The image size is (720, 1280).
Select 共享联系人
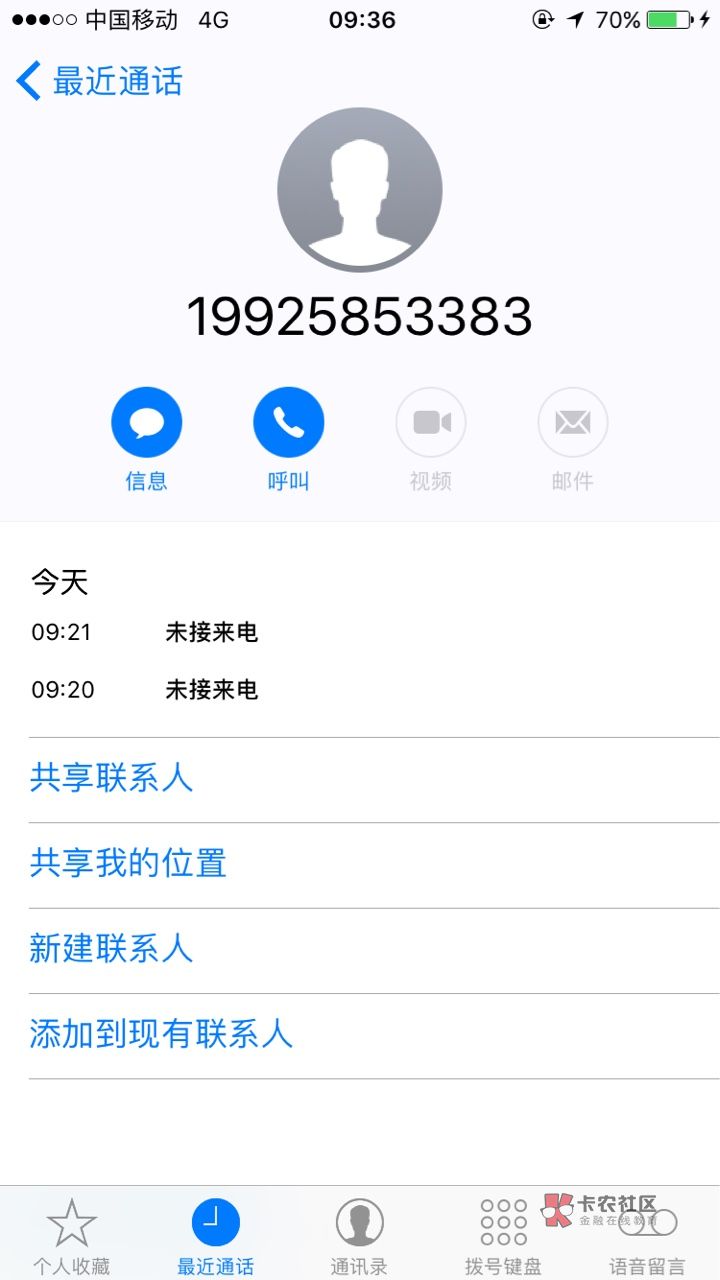tap(374, 780)
